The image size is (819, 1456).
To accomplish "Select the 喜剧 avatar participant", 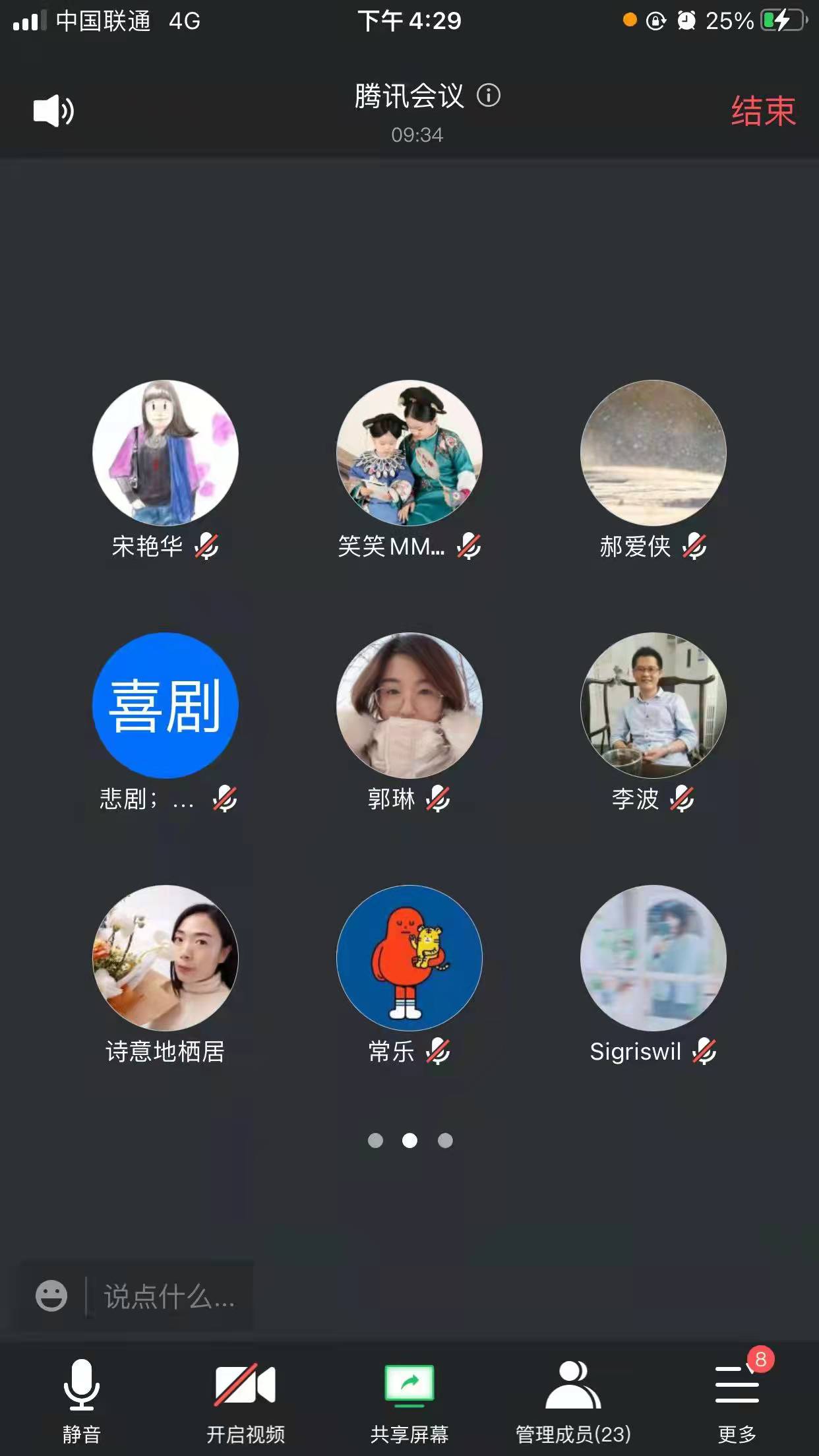I will coord(166,705).
